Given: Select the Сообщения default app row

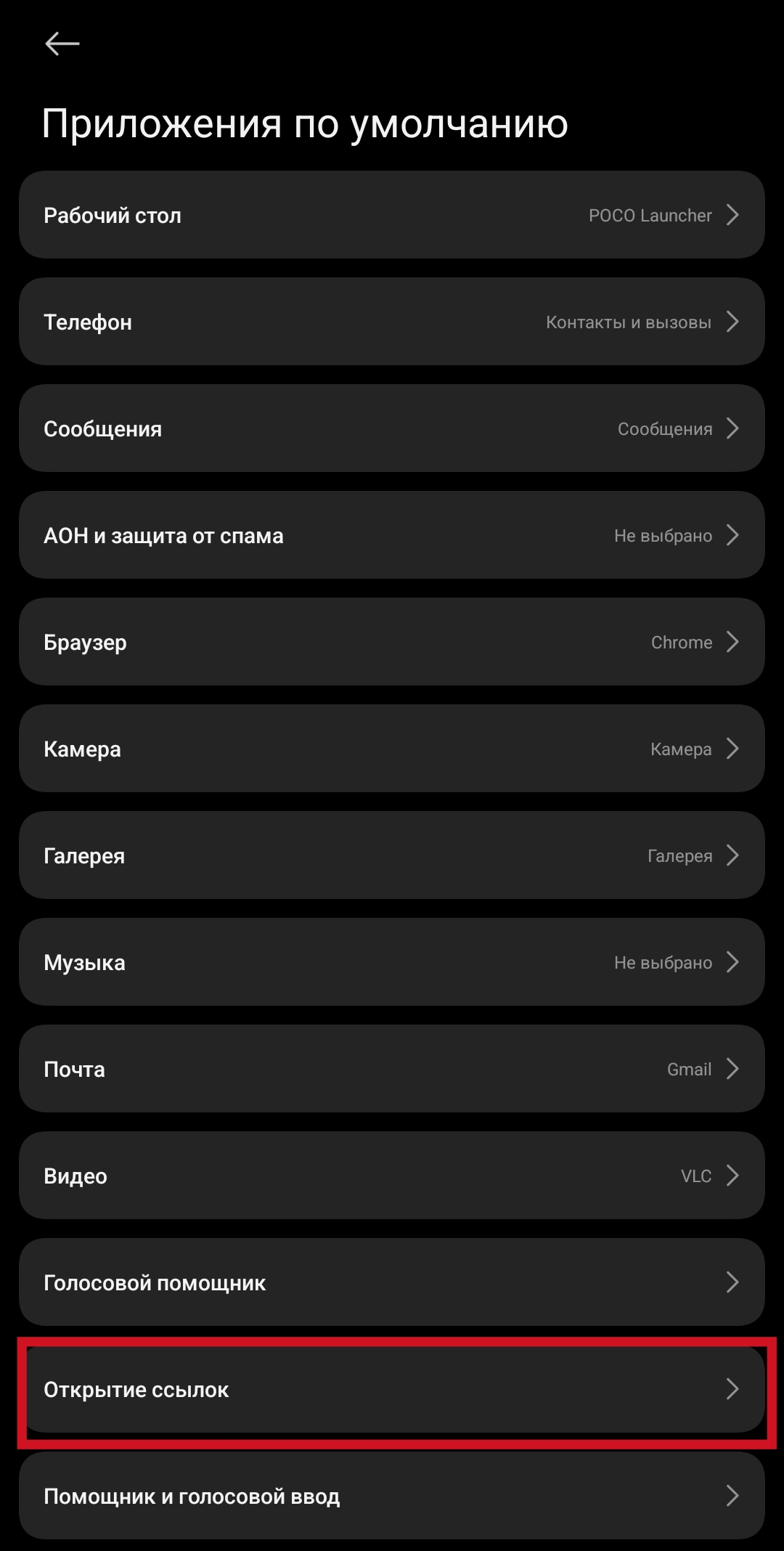Looking at the screenshot, I should coord(392,428).
